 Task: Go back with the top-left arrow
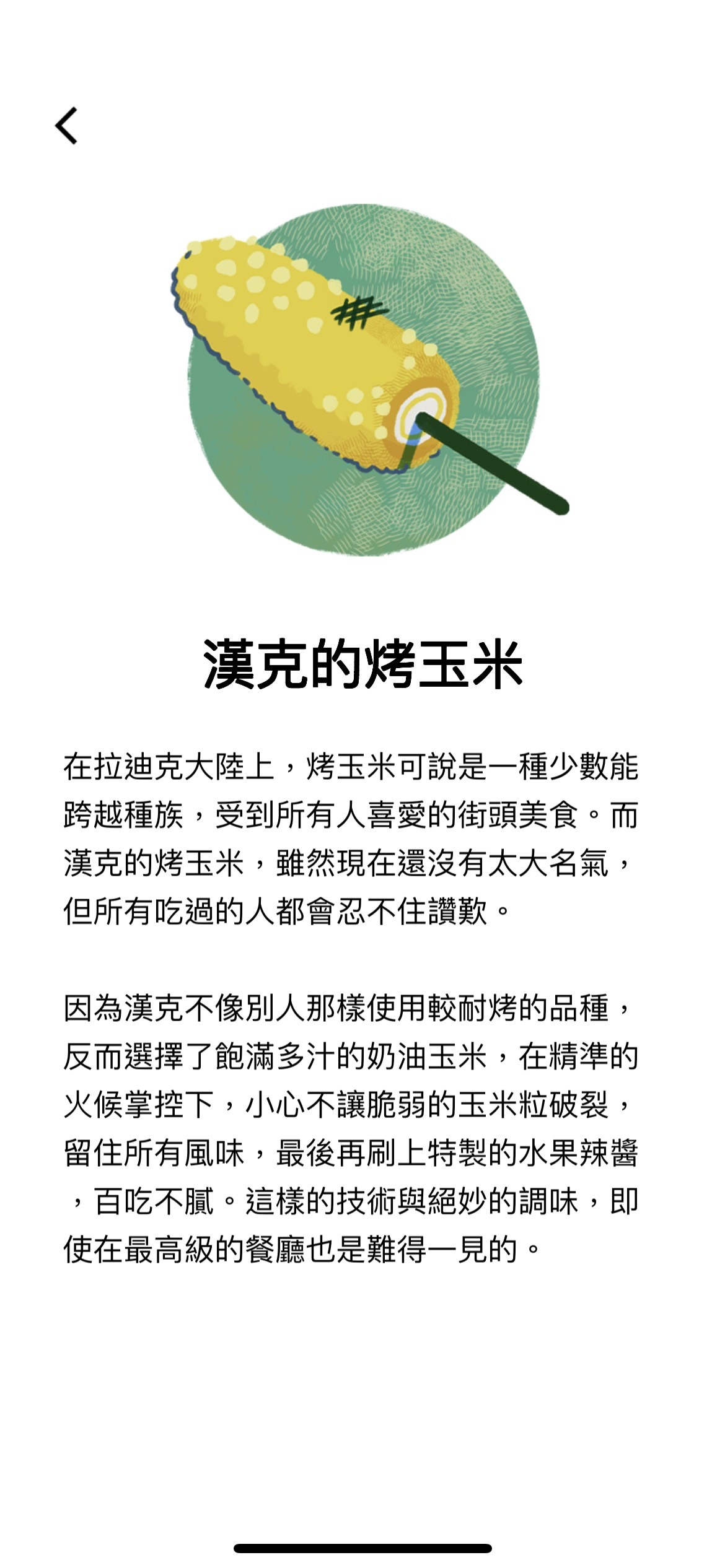point(66,126)
